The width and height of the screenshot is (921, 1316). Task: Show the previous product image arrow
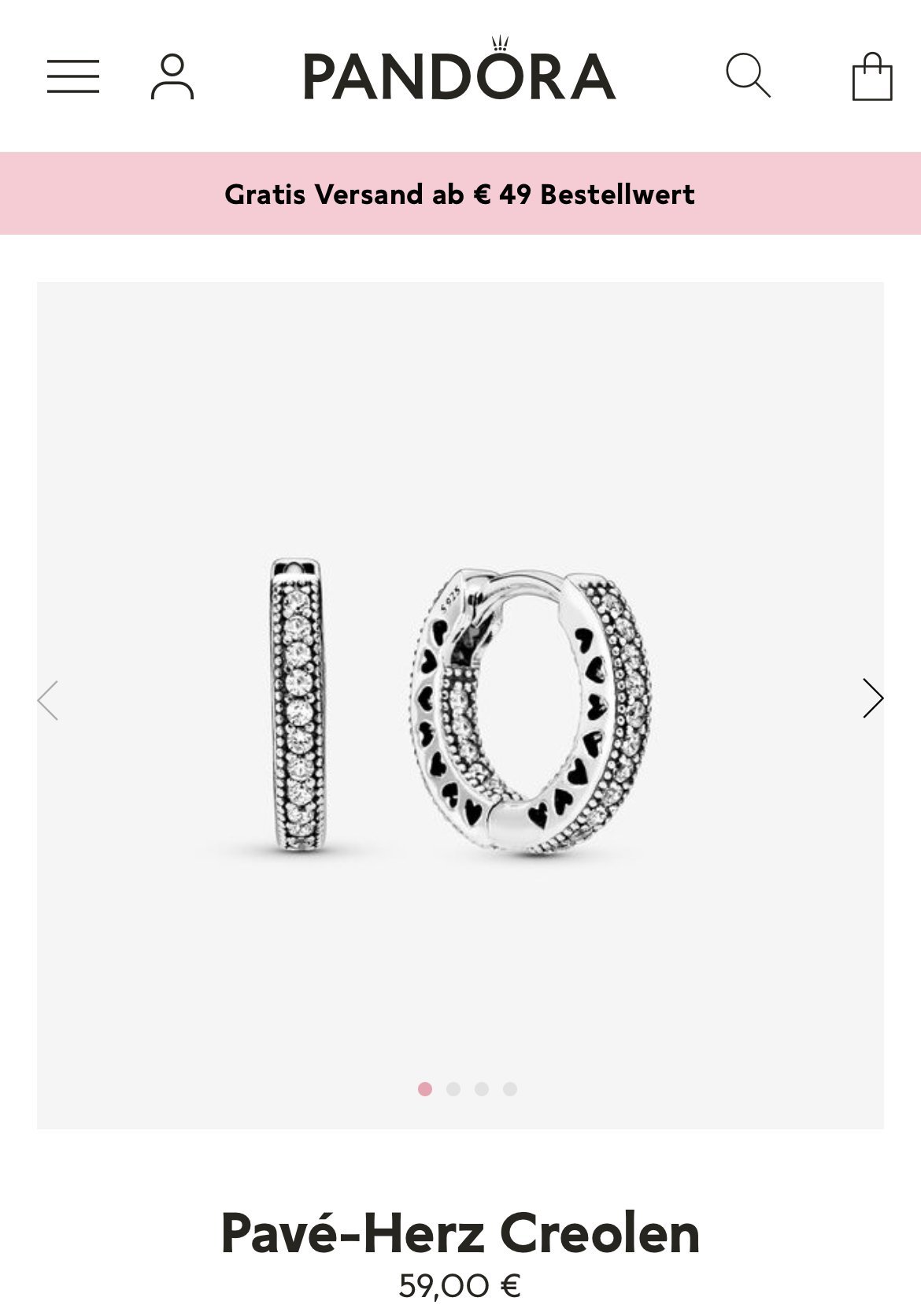[x=48, y=699]
